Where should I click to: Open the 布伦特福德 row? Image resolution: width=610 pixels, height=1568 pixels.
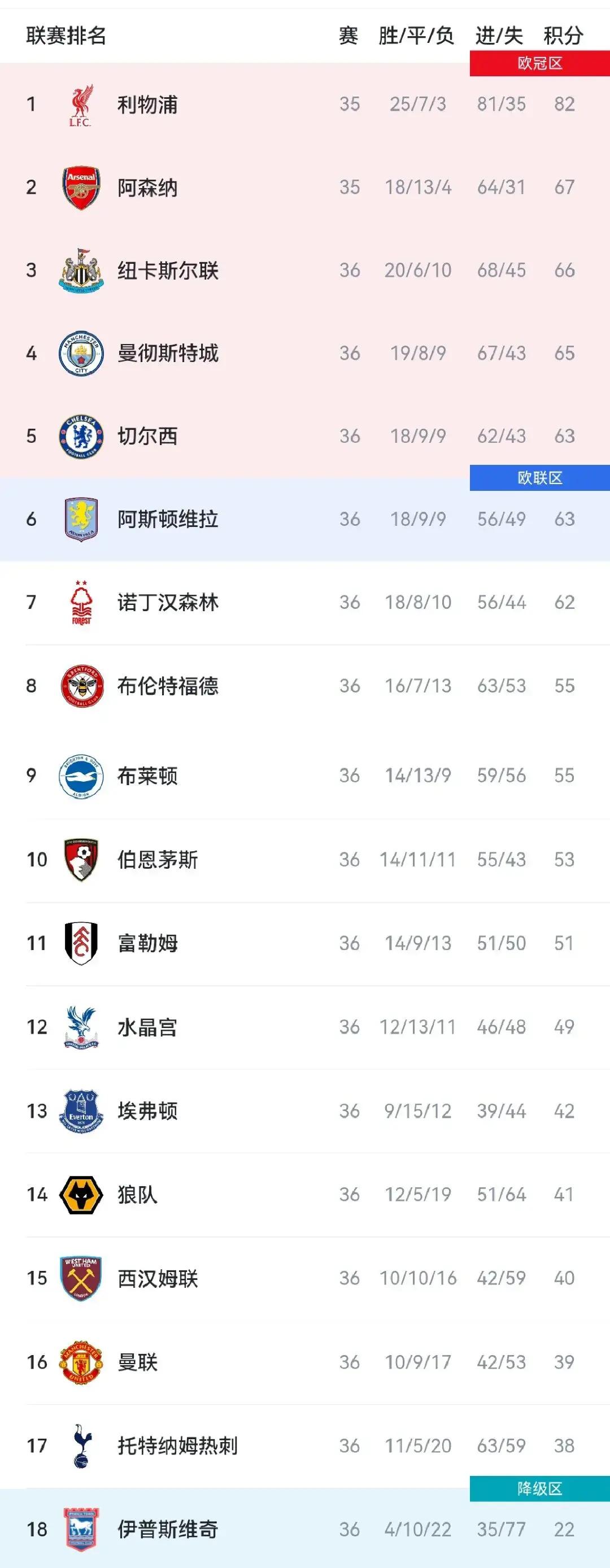point(167,686)
